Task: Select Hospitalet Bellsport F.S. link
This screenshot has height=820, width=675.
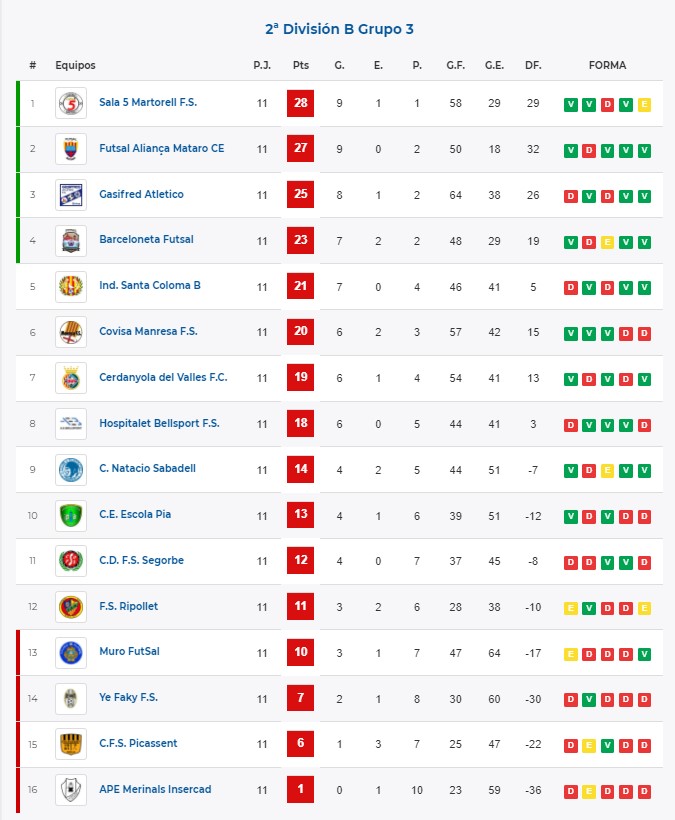Action: [x=159, y=424]
